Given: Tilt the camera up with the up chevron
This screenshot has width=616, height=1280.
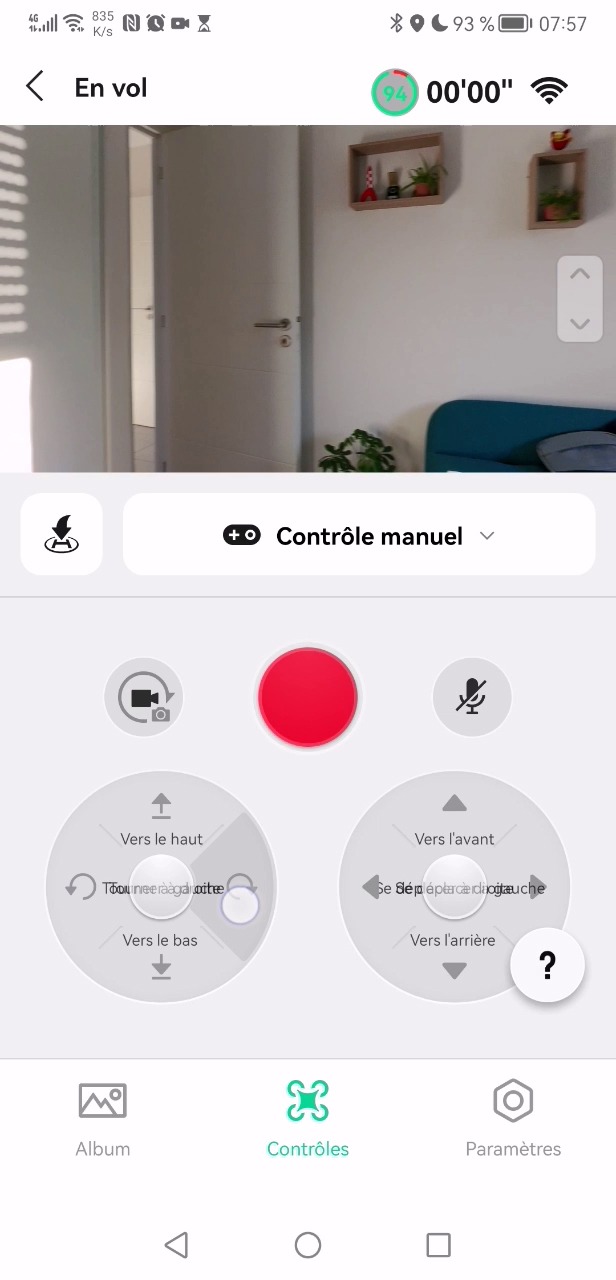Looking at the screenshot, I should (579, 274).
